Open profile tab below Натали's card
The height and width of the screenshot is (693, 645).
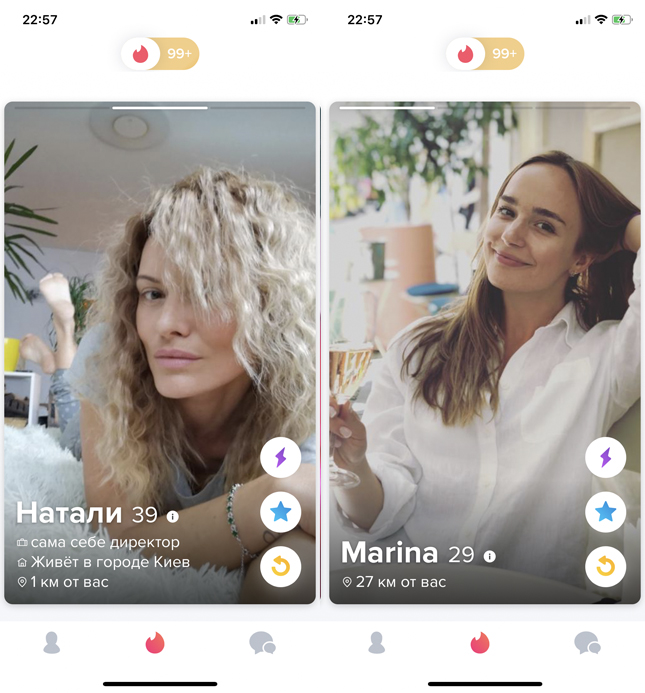point(52,643)
